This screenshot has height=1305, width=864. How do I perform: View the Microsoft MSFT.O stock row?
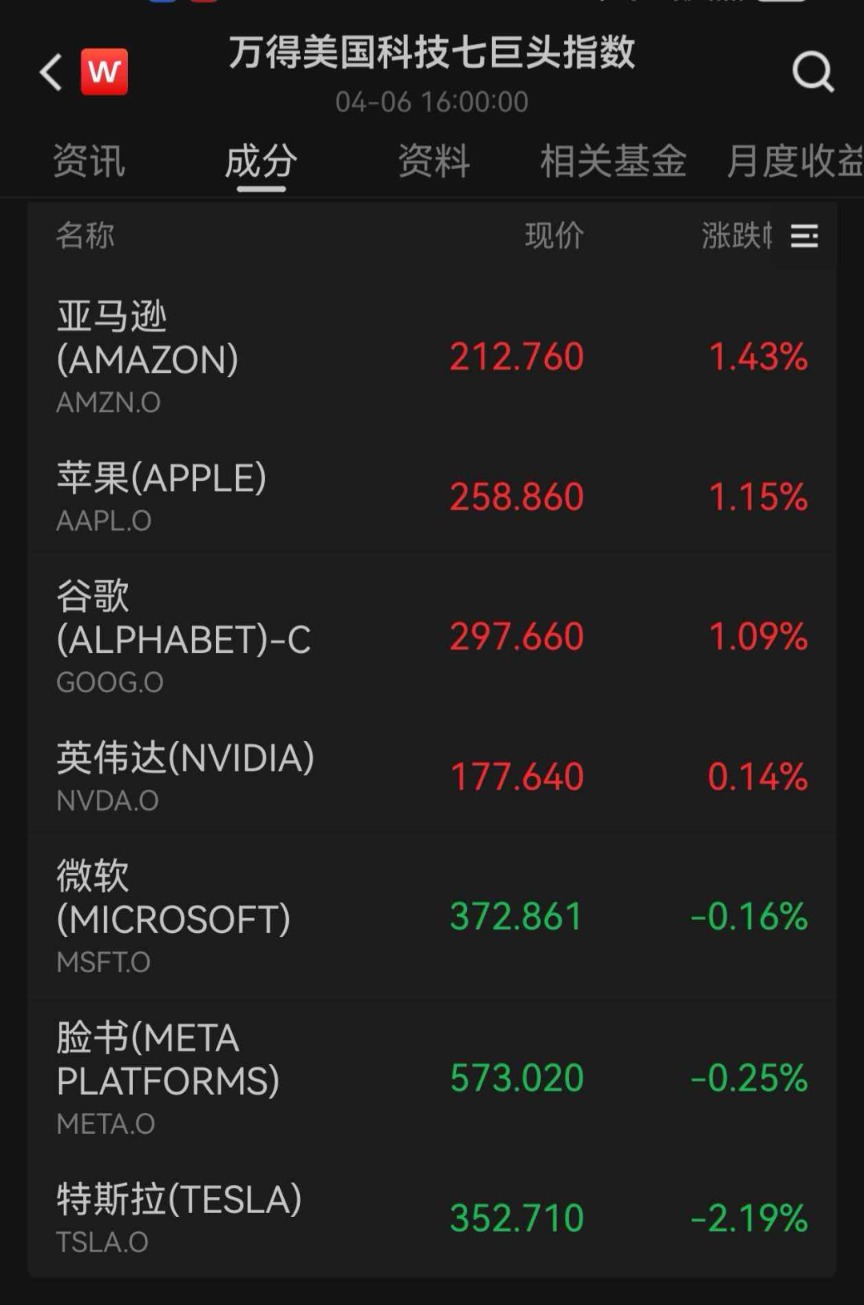click(x=430, y=917)
